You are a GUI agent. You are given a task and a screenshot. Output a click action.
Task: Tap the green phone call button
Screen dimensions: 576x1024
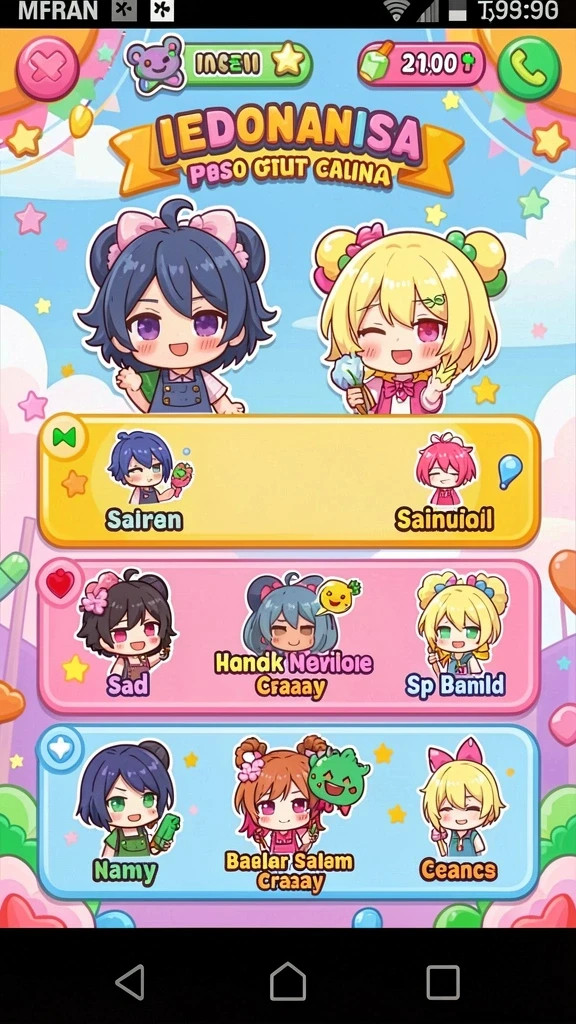529,67
